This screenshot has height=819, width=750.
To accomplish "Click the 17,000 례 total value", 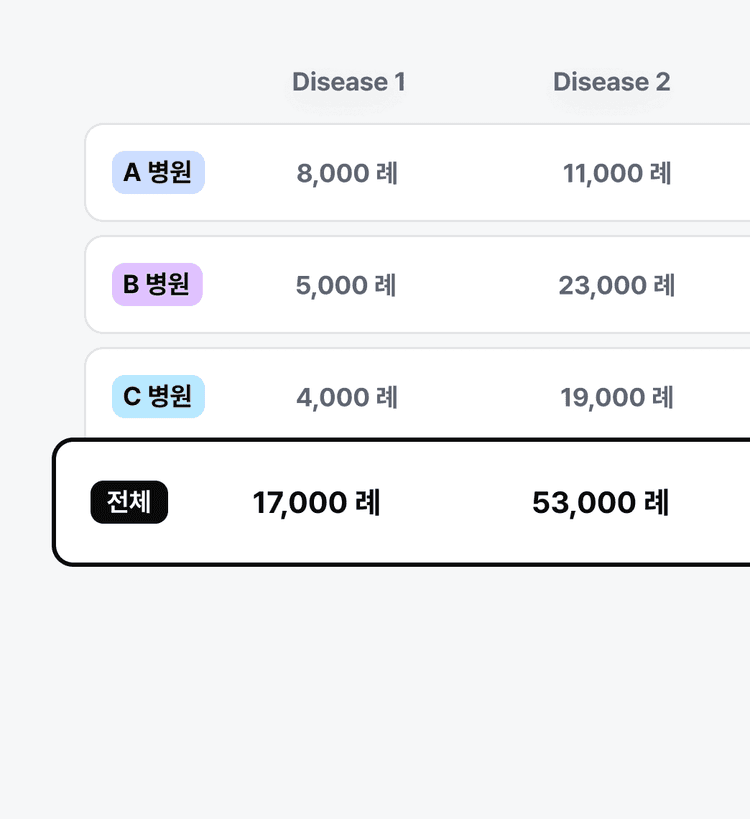I will point(316,502).
